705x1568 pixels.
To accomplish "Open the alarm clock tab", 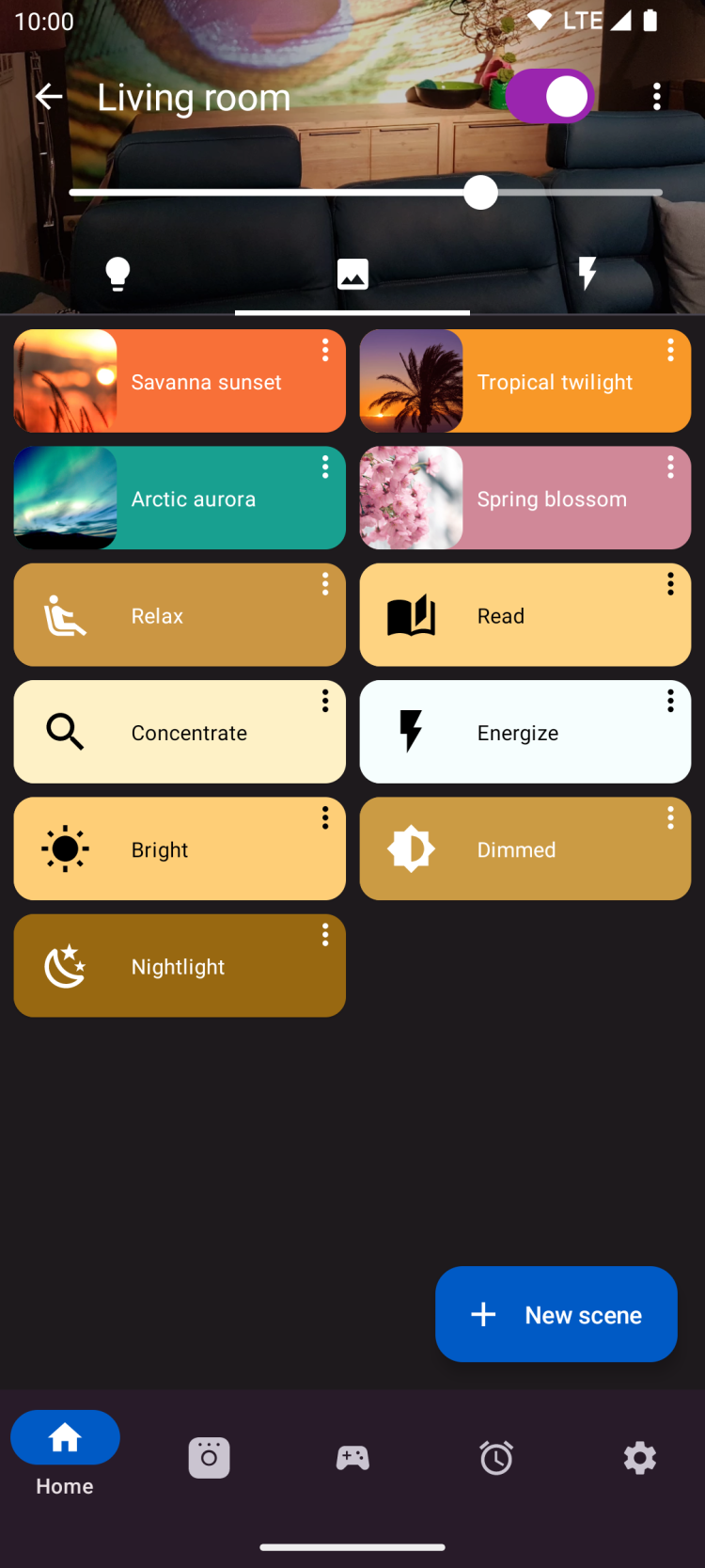I will point(496,1458).
